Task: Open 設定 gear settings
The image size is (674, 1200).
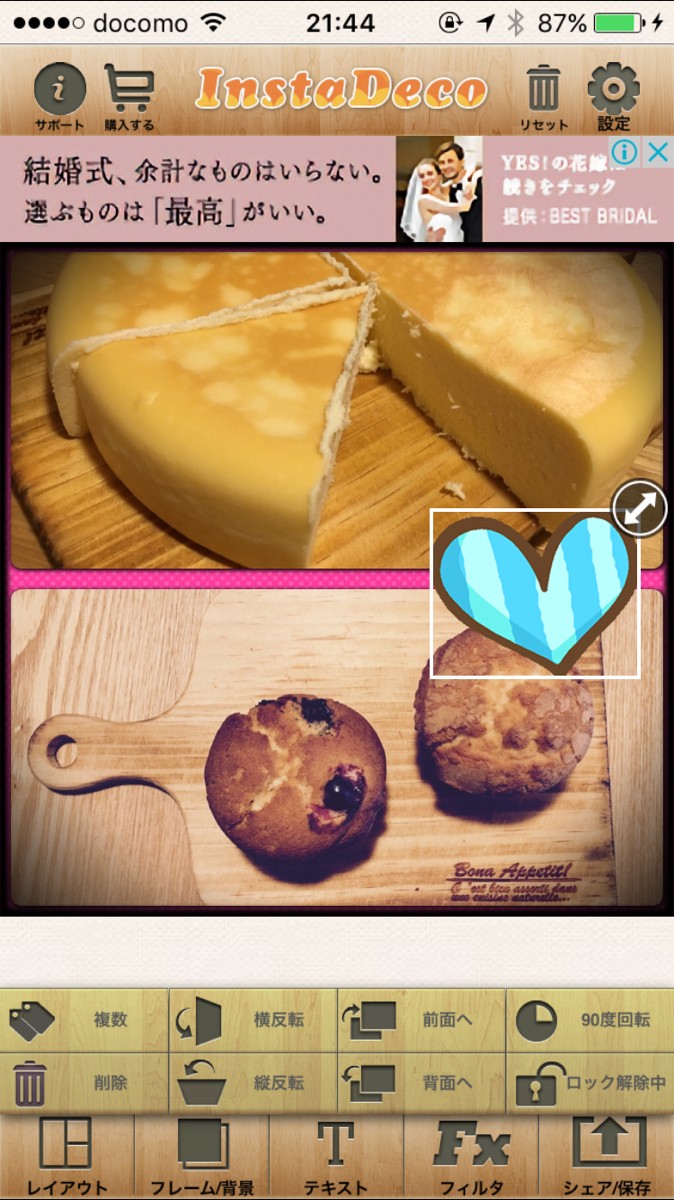Action: 613,97
